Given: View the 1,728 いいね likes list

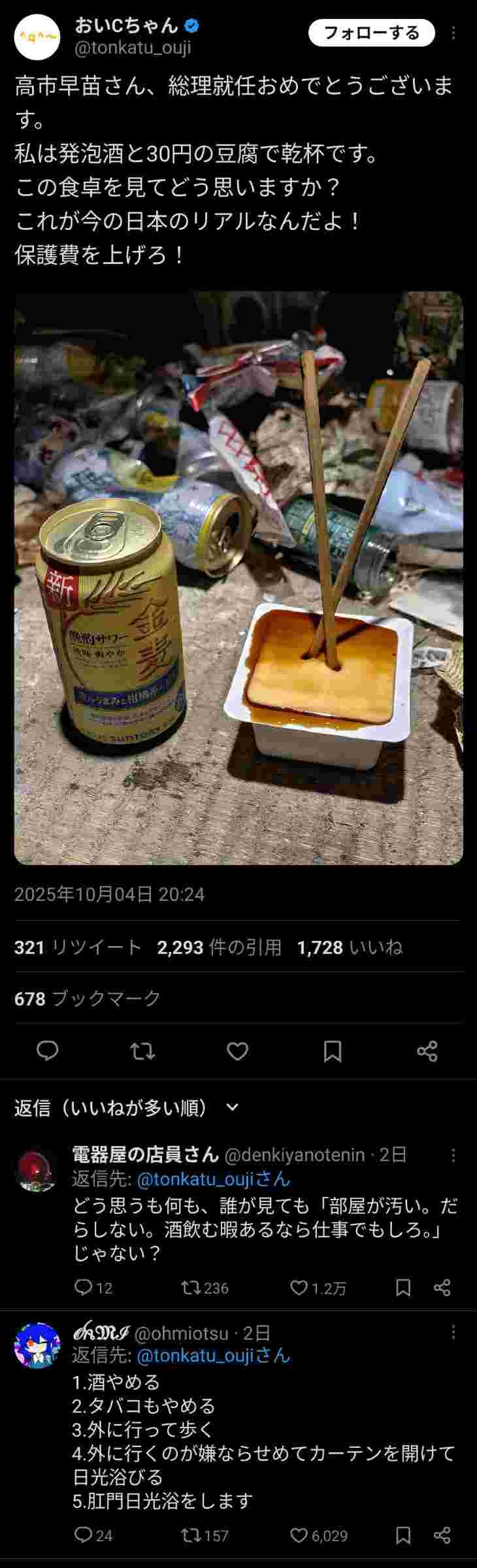Looking at the screenshot, I should (350, 947).
